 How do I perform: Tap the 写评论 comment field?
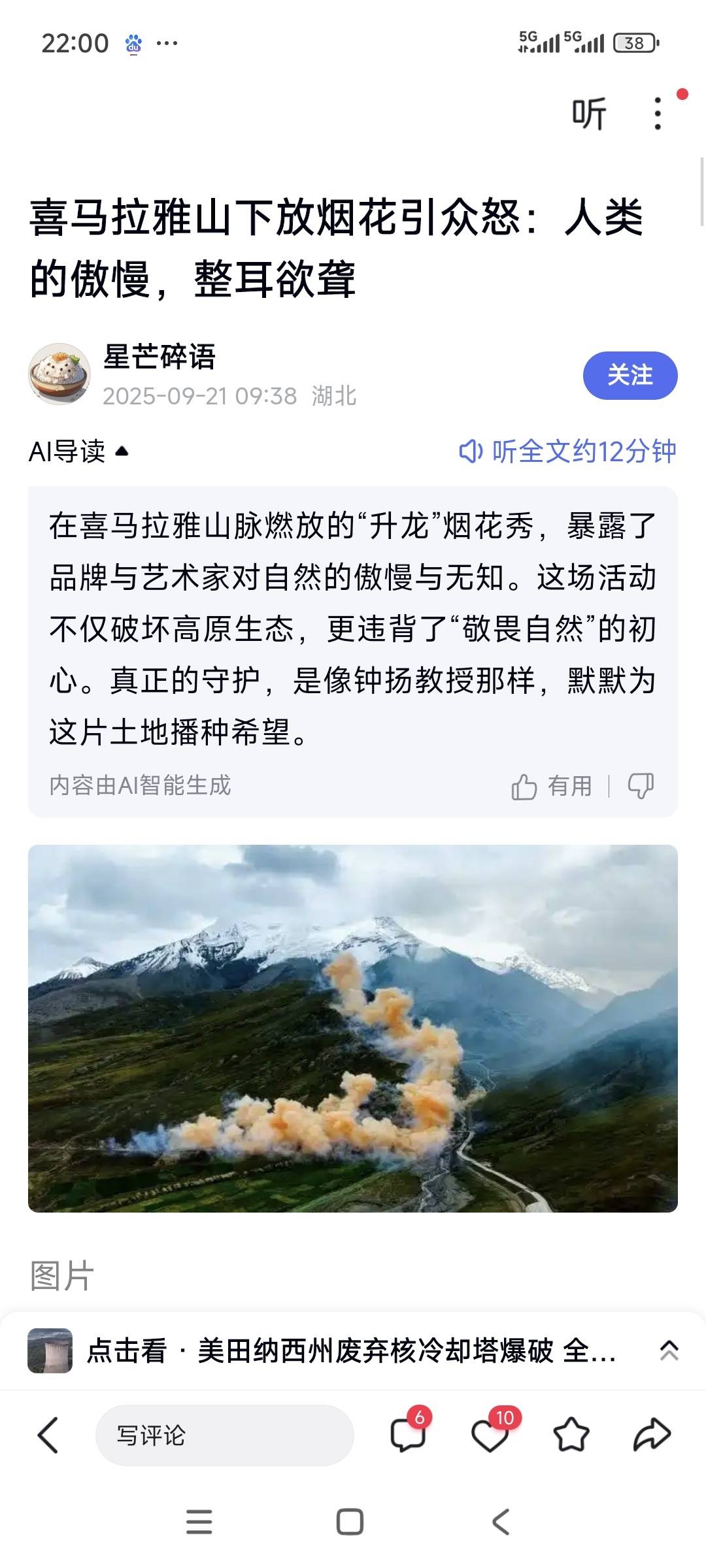tap(224, 1435)
